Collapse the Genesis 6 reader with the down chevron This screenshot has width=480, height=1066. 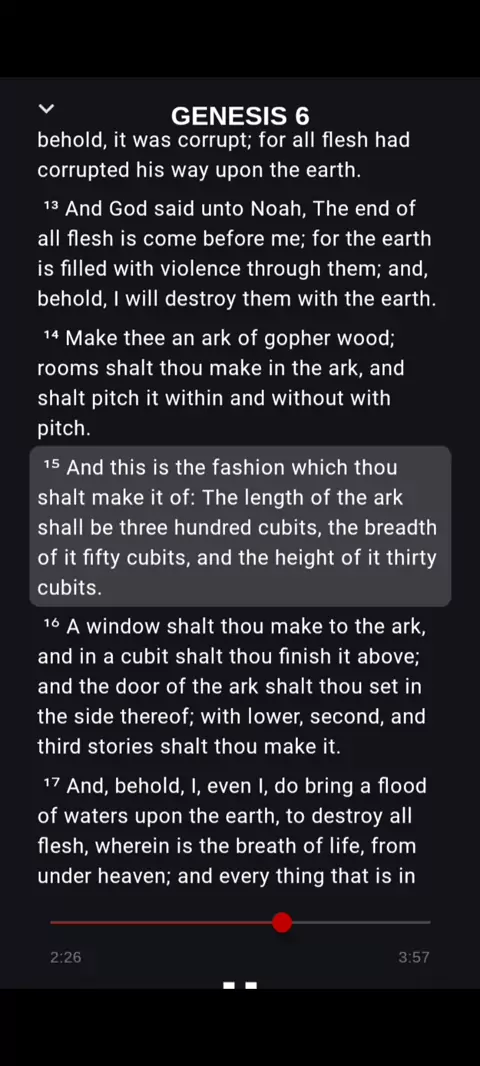click(46, 108)
